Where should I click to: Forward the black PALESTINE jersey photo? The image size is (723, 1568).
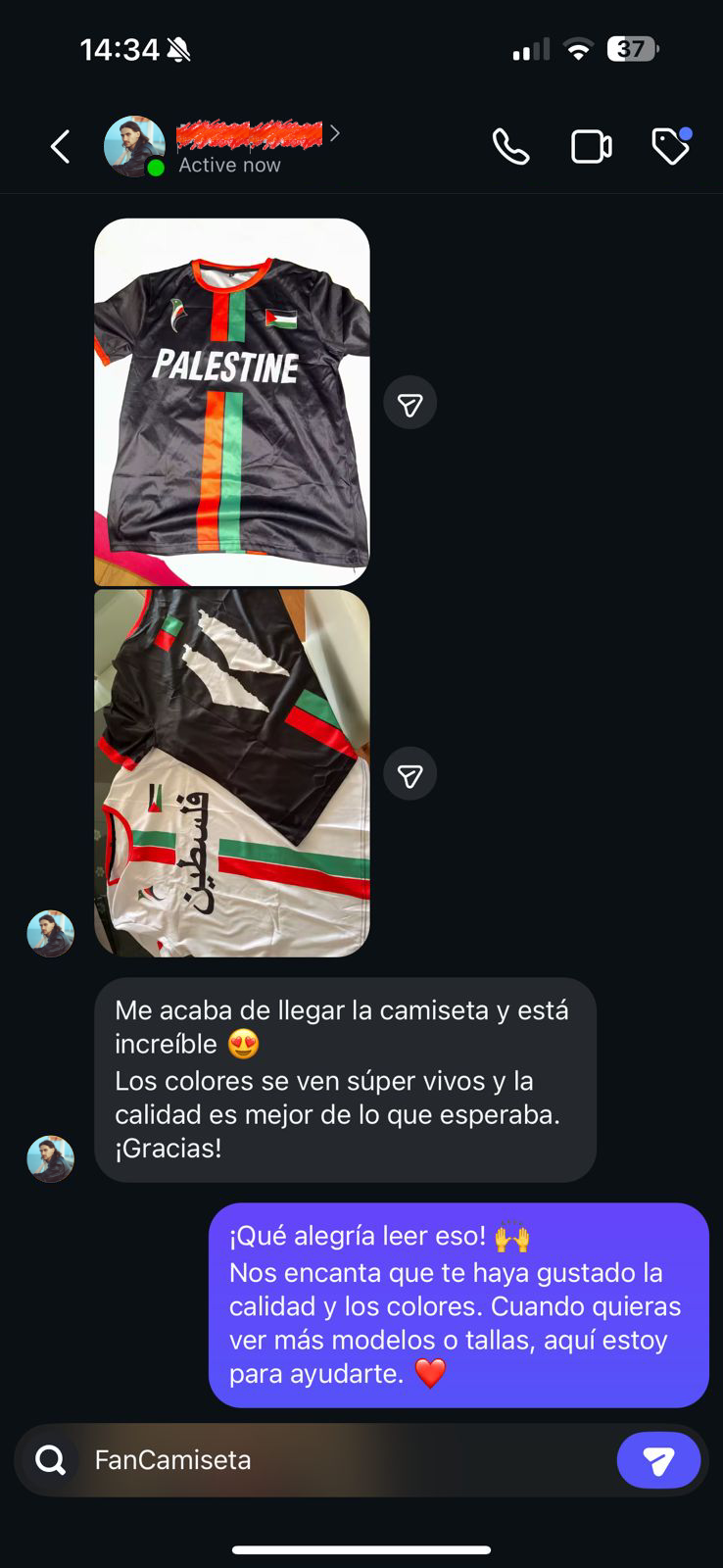point(410,403)
